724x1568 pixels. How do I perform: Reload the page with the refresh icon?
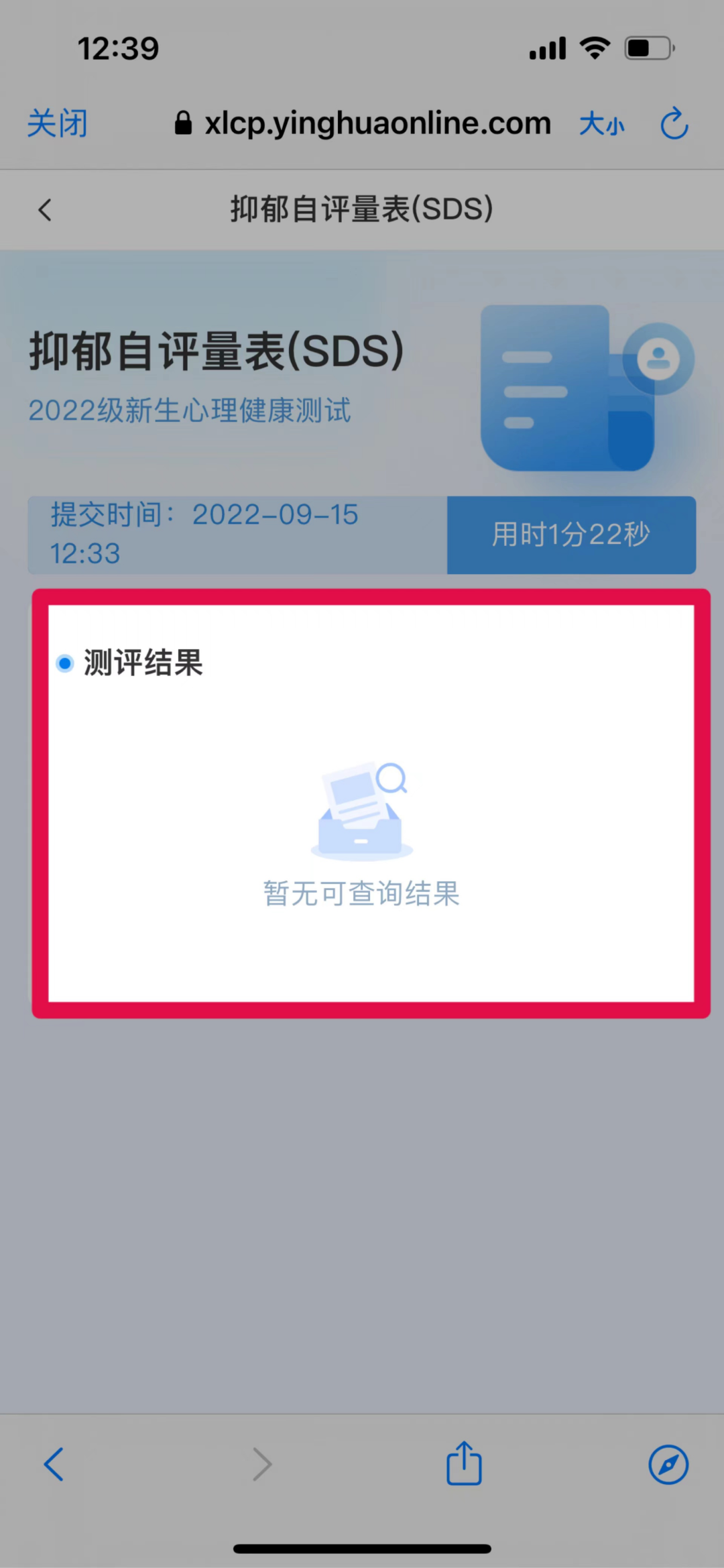tap(674, 124)
